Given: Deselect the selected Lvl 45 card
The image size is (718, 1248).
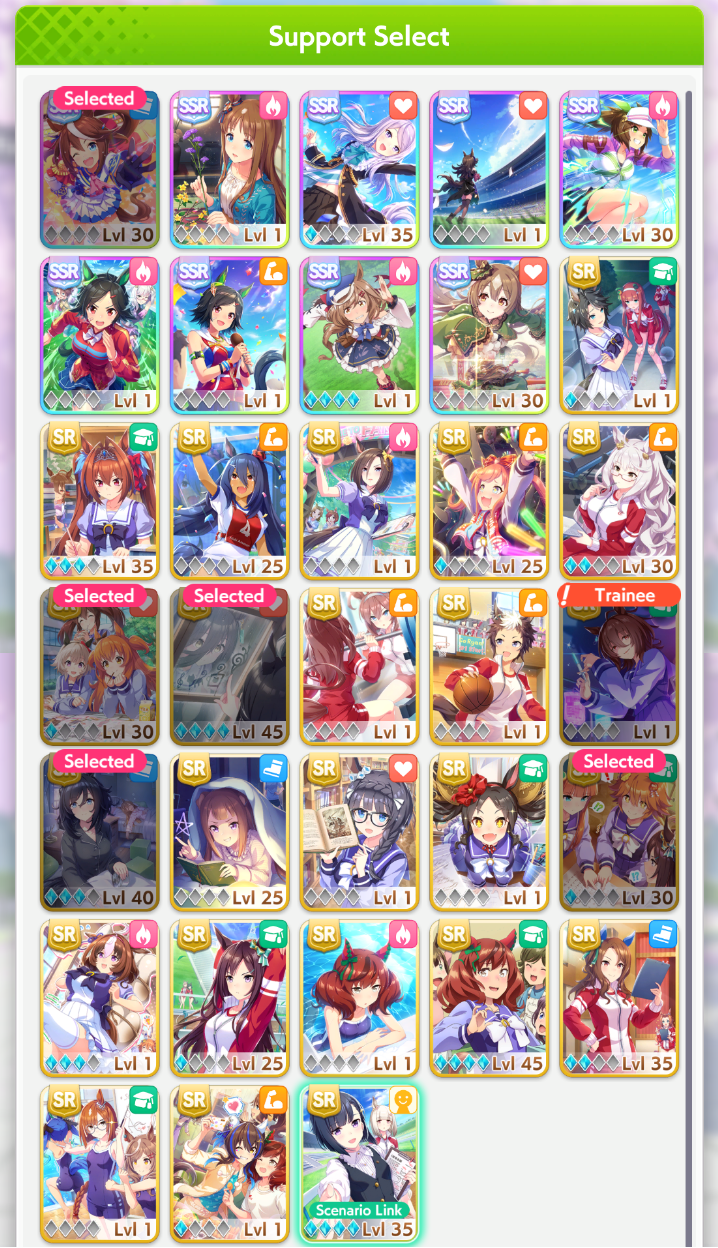Looking at the screenshot, I should (229, 667).
